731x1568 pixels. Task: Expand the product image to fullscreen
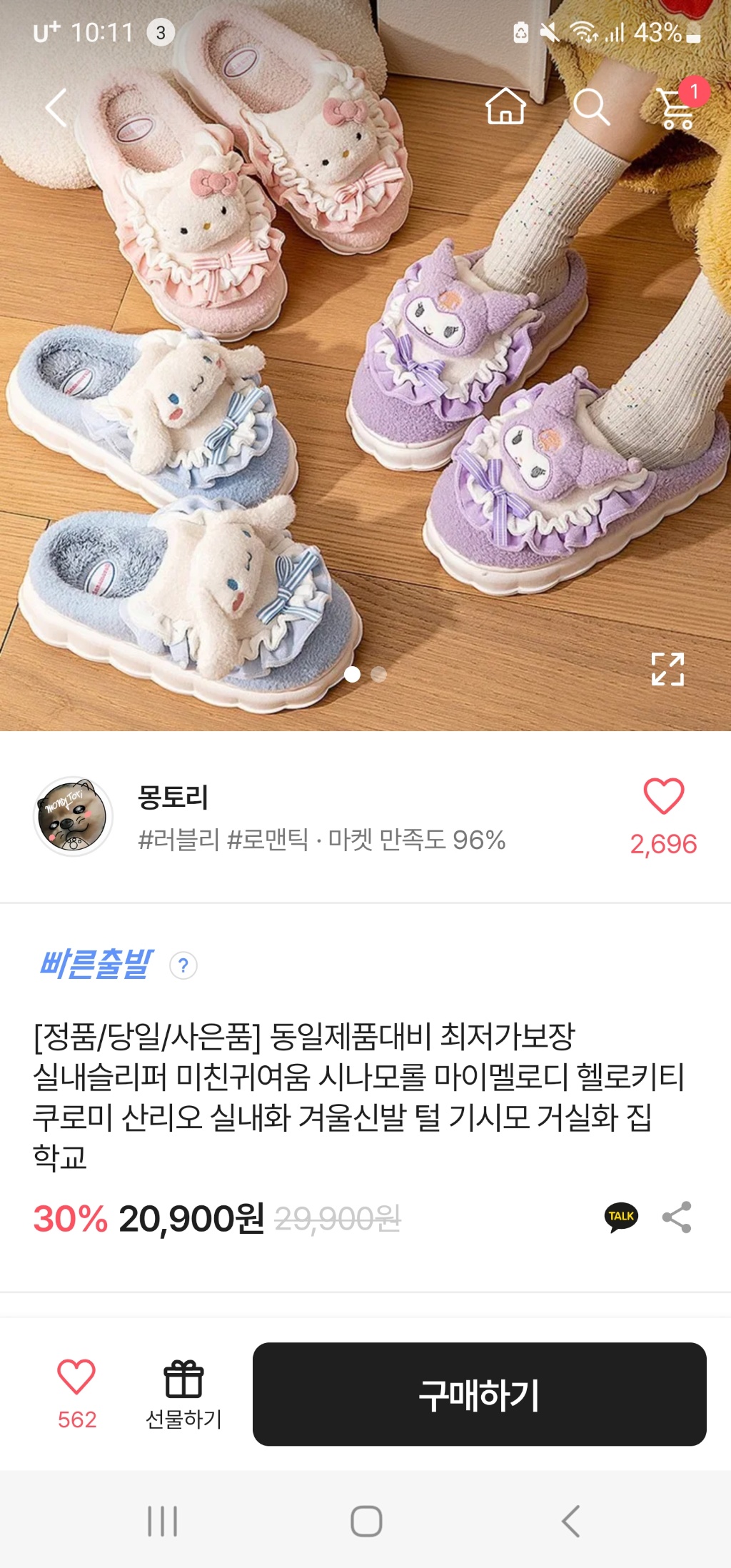tap(667, 669)
